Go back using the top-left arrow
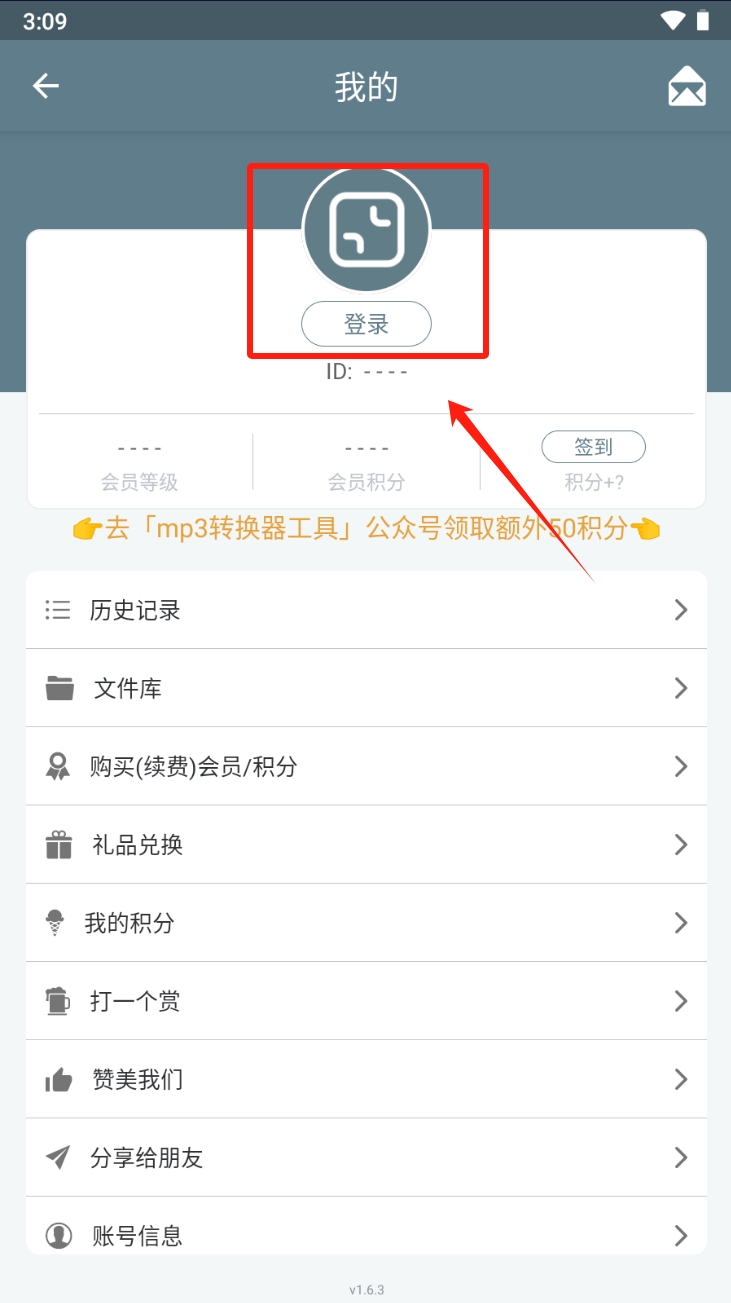 [46, 86]
